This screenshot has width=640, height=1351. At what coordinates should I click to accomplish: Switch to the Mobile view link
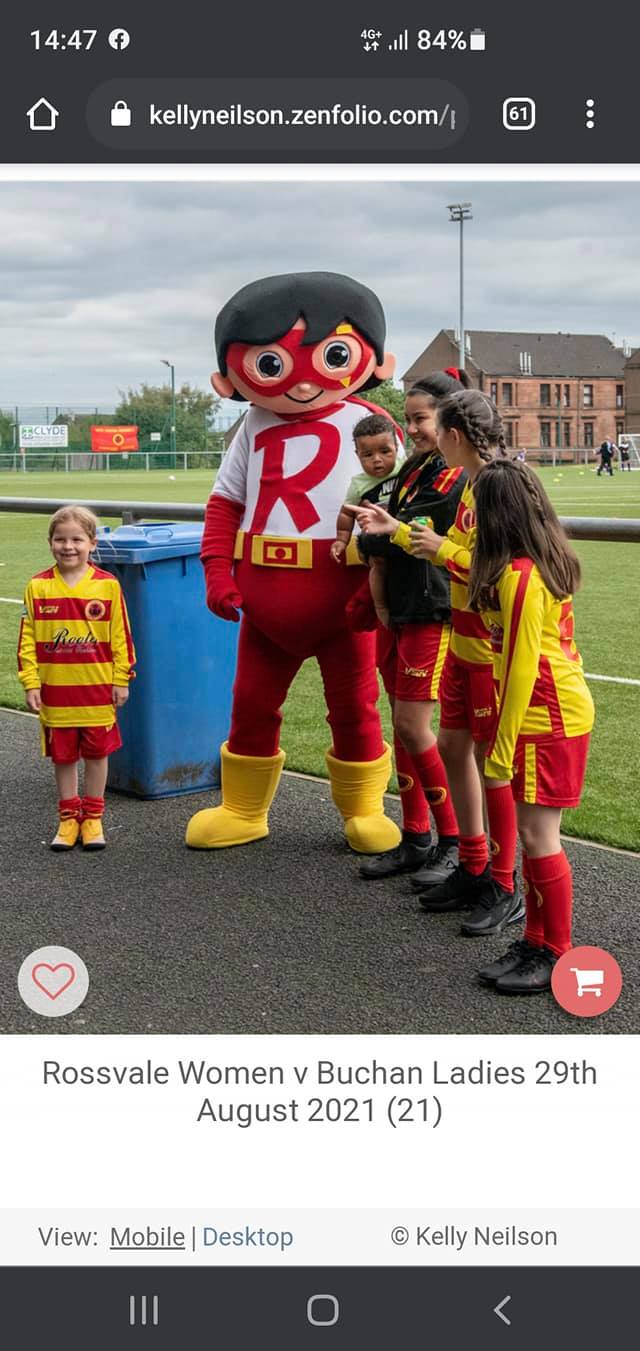147,1237
